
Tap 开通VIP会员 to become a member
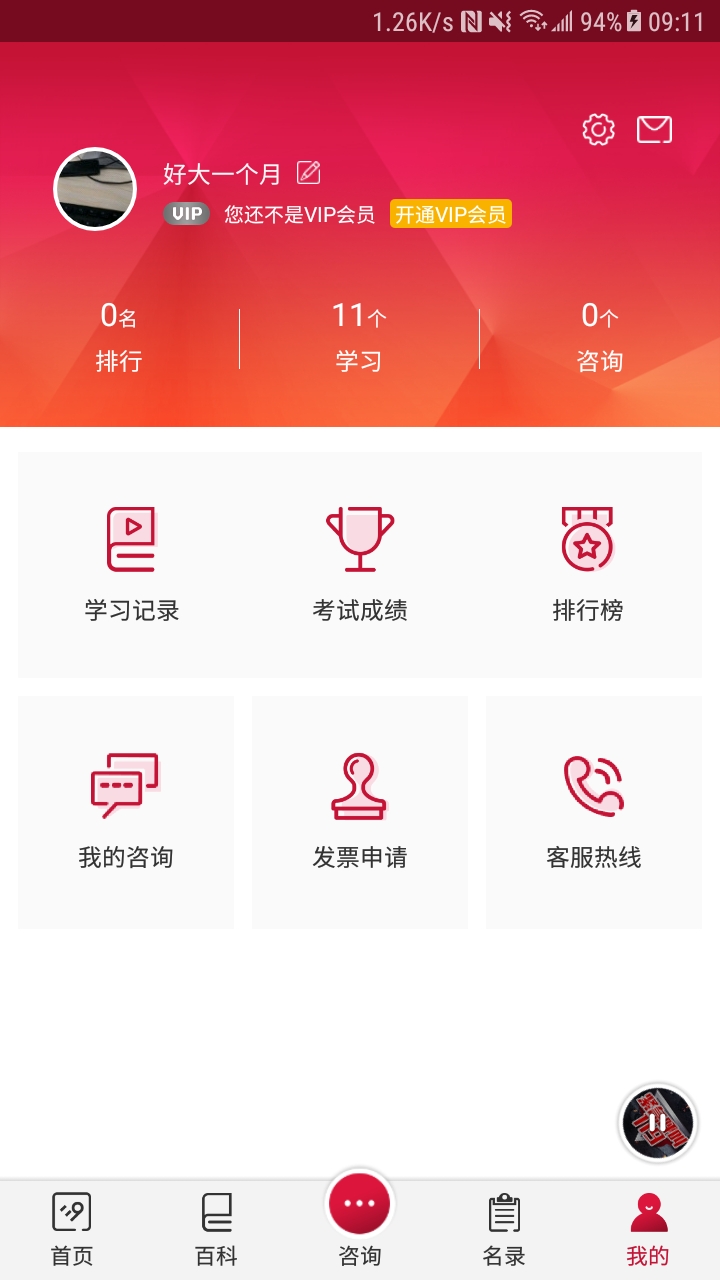pyautogui.click(x=450, y=214)
